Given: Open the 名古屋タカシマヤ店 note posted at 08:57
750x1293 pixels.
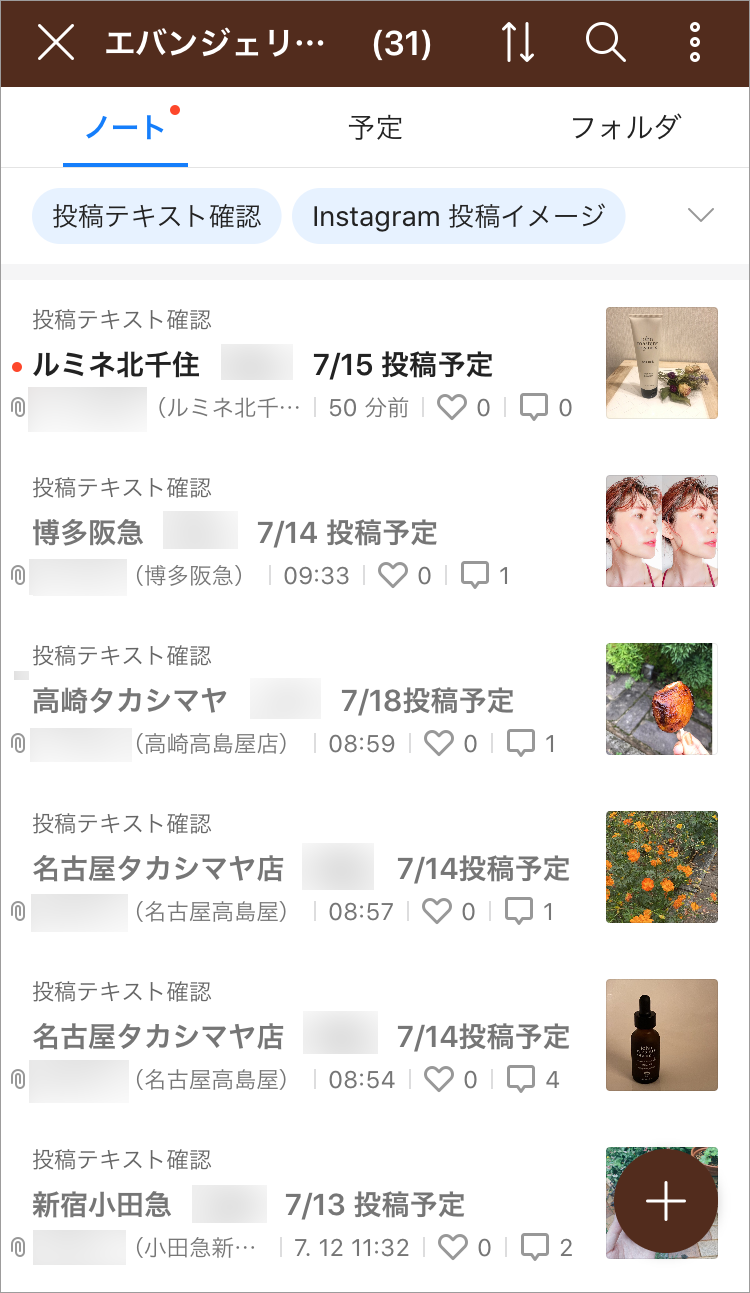Looking at the screenshot, I should point(300,868).
